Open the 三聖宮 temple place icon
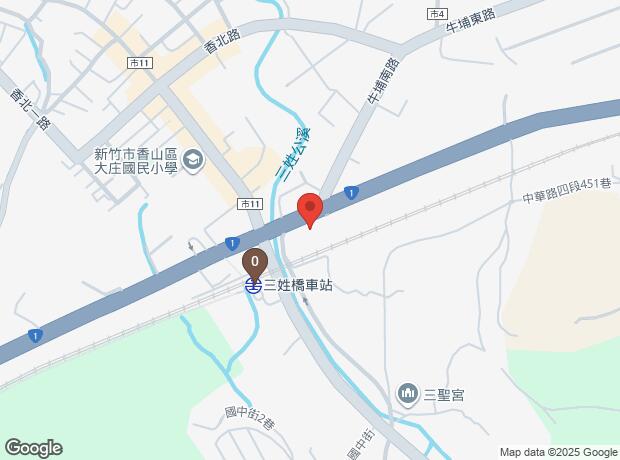The image size is (620, 460). click(408, 394)
